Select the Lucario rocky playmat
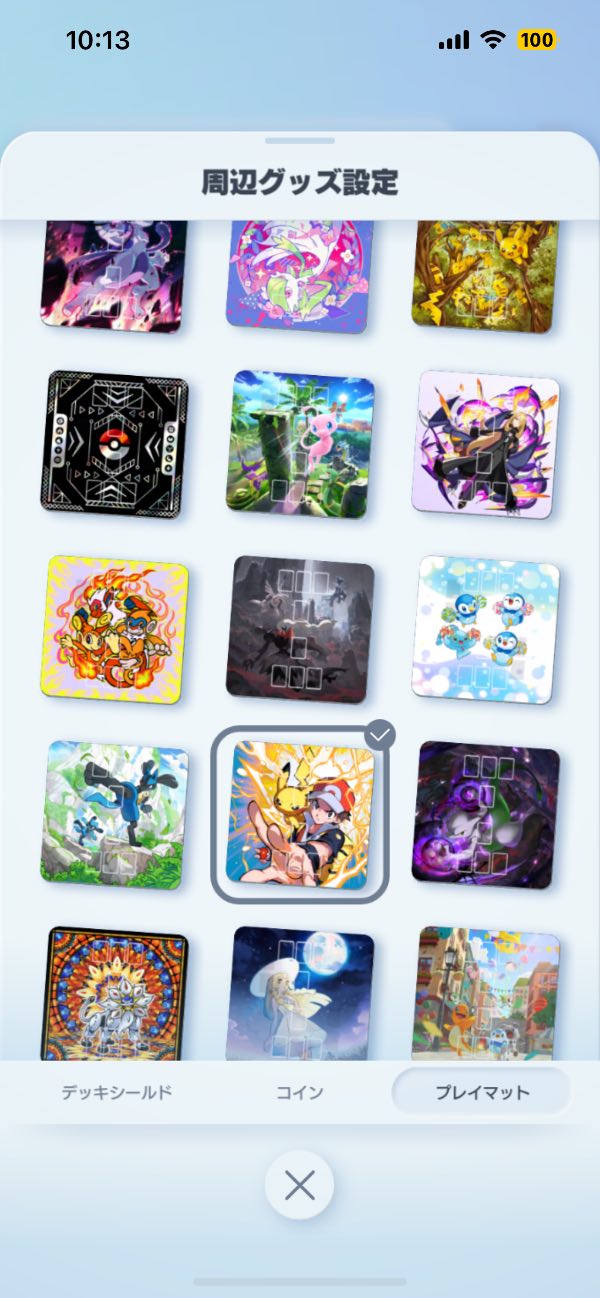Image resolution: width=600 pixels, height=1298 pixels. [x=115, y=813]
